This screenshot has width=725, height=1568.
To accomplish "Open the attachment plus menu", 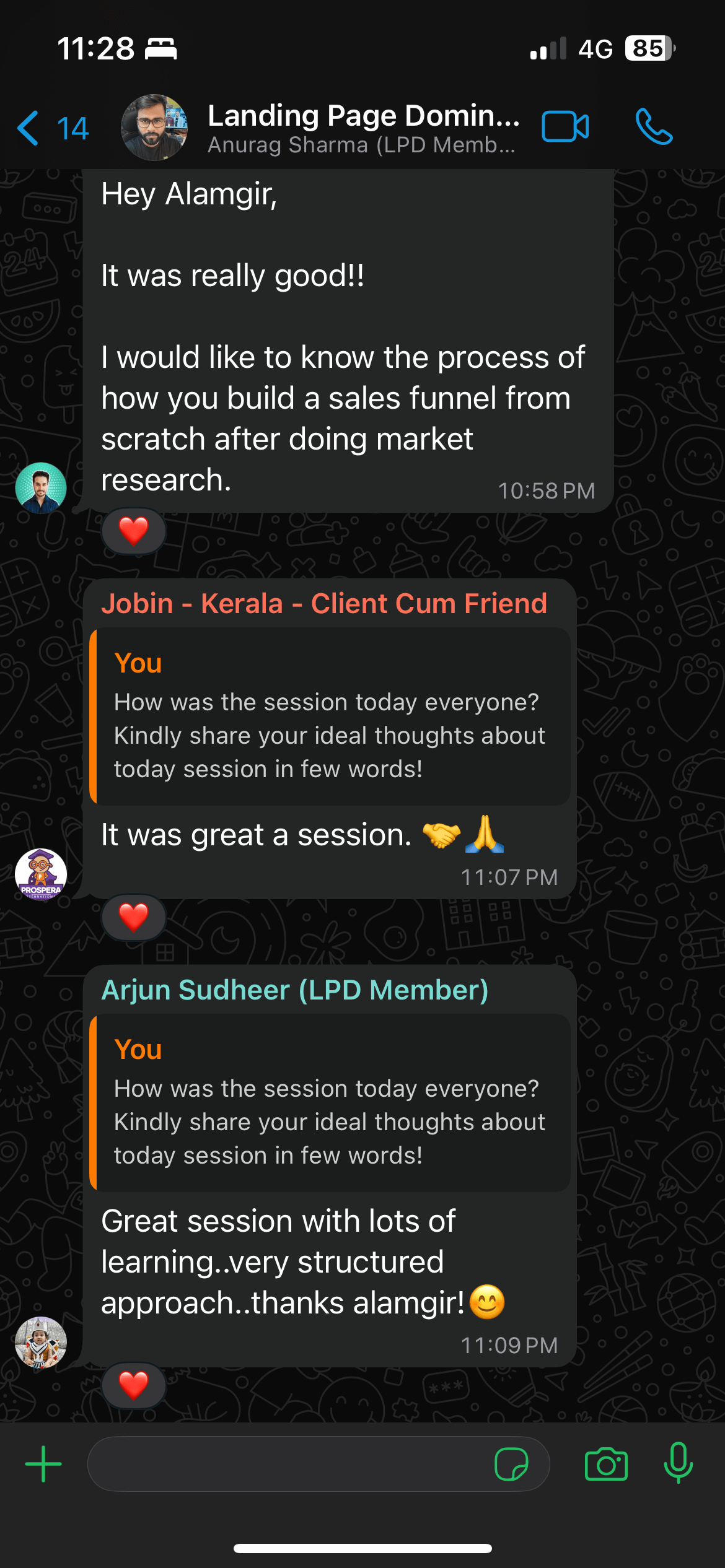I will 43,1464.
